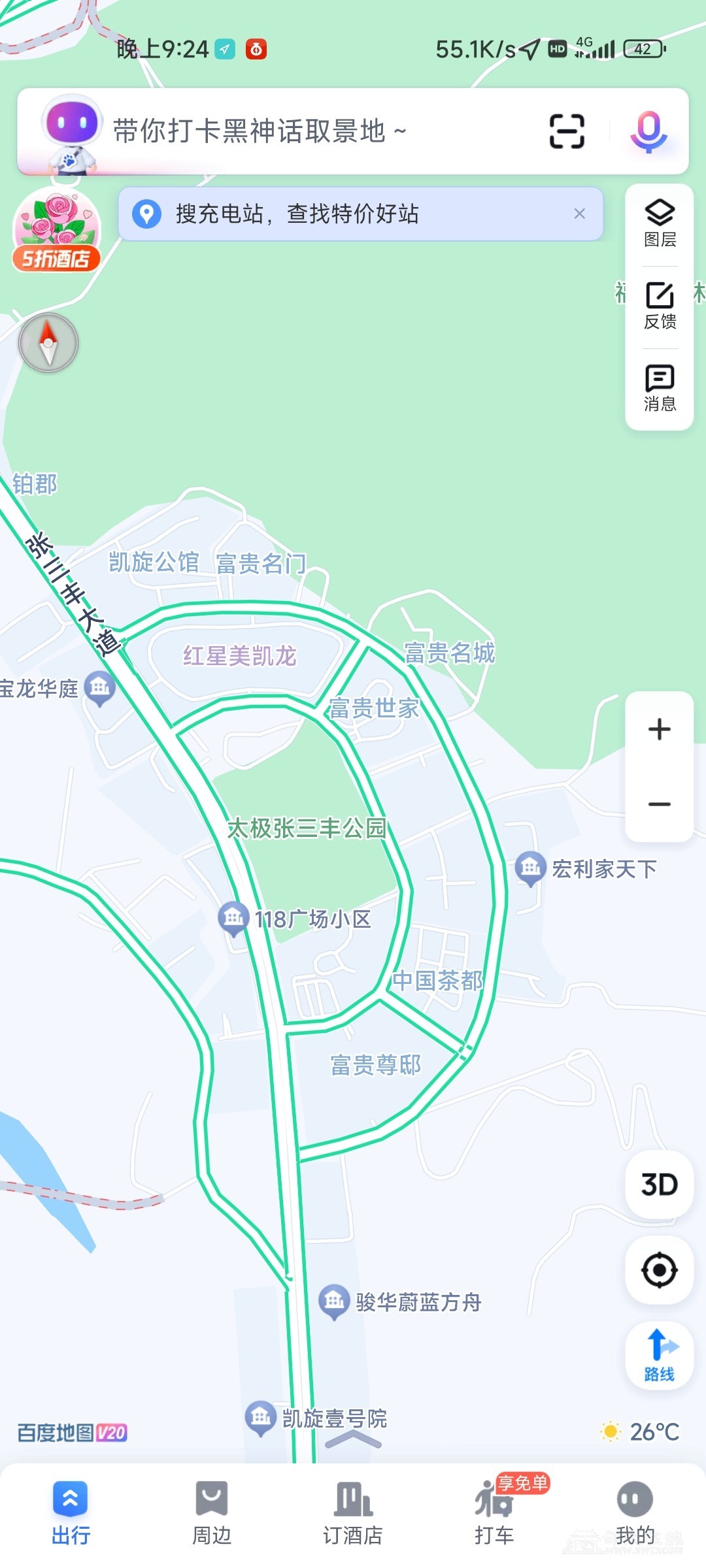Viewport: 706px width, 1568px height.
Task: Open the 消息 messages option
Action: (x=660, y=388)
